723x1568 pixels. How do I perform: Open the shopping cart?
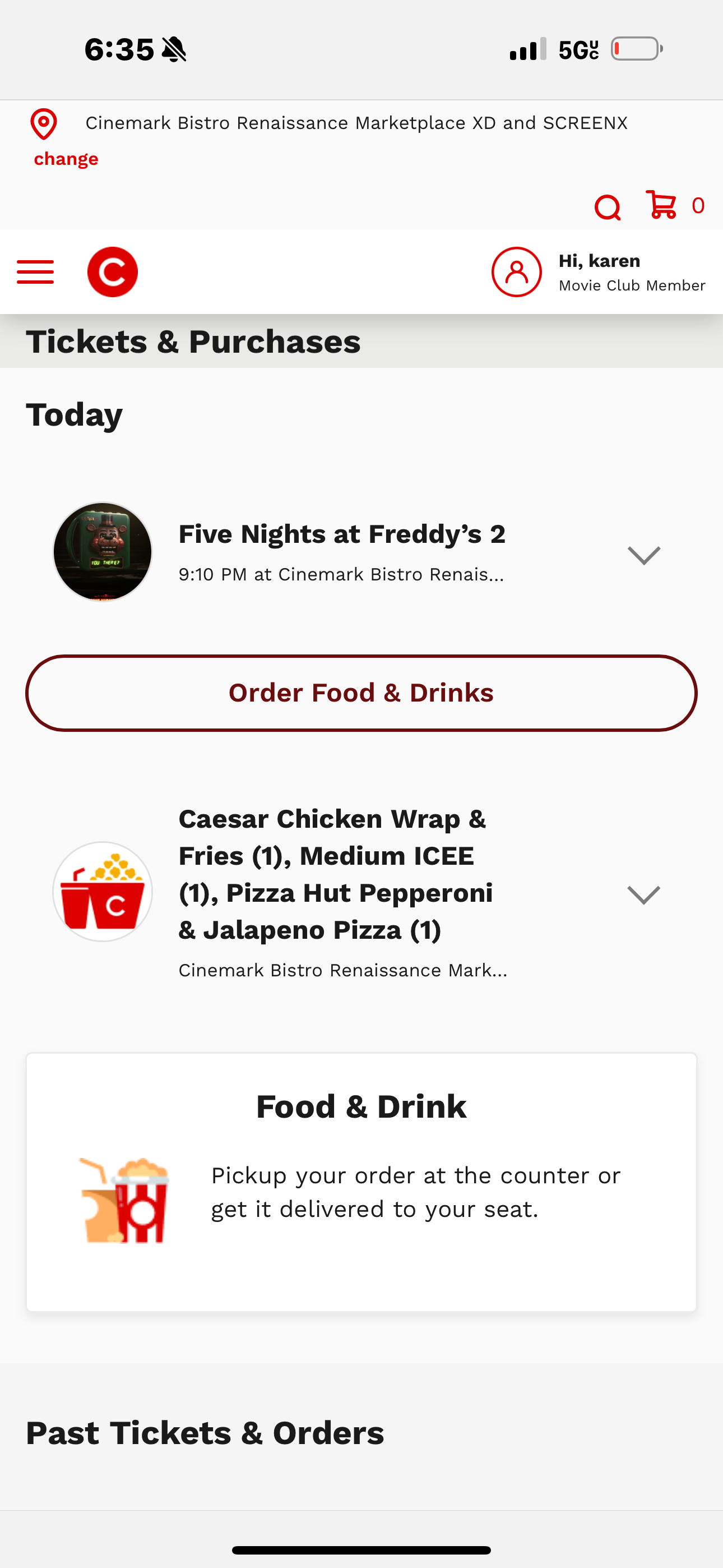661,205
